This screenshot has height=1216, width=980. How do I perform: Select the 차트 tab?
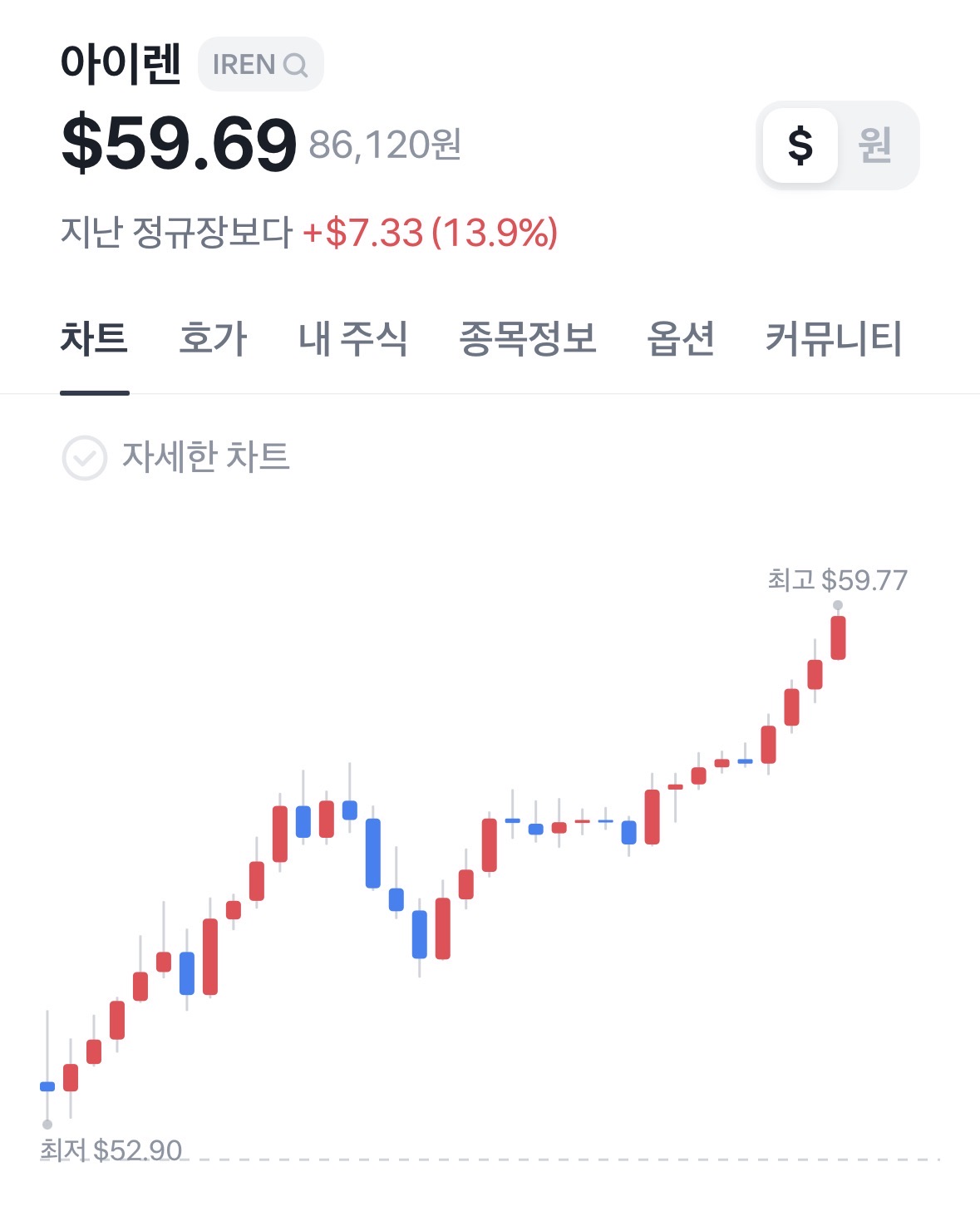(94, 338)
